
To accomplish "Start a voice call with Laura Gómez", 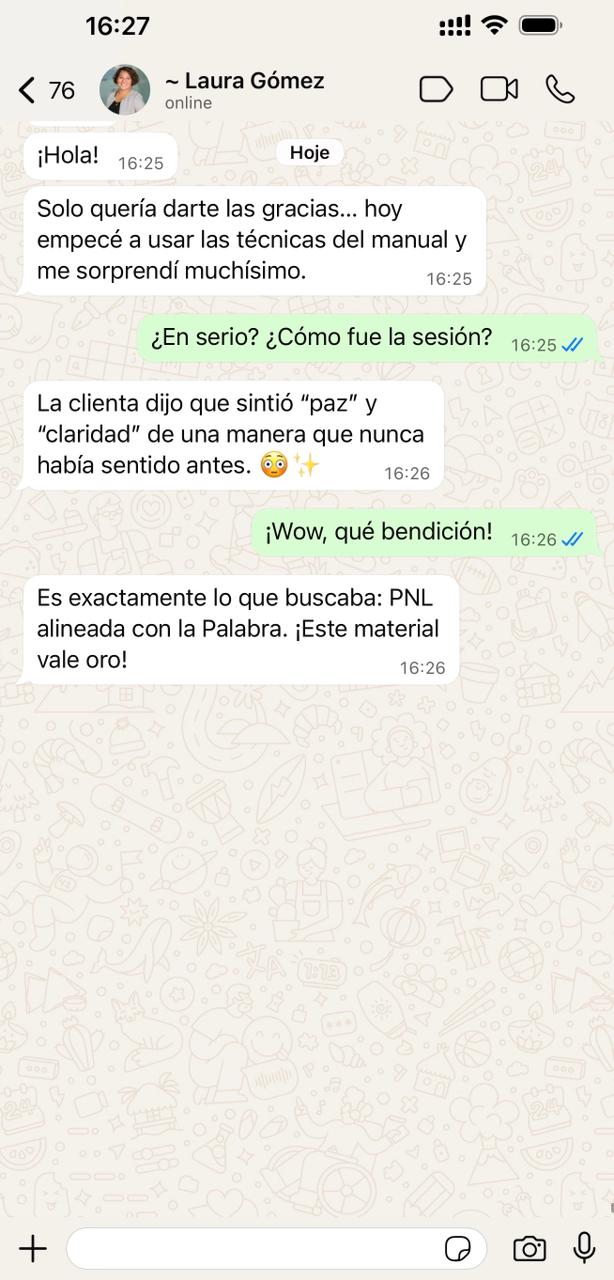I will point(560,89).
